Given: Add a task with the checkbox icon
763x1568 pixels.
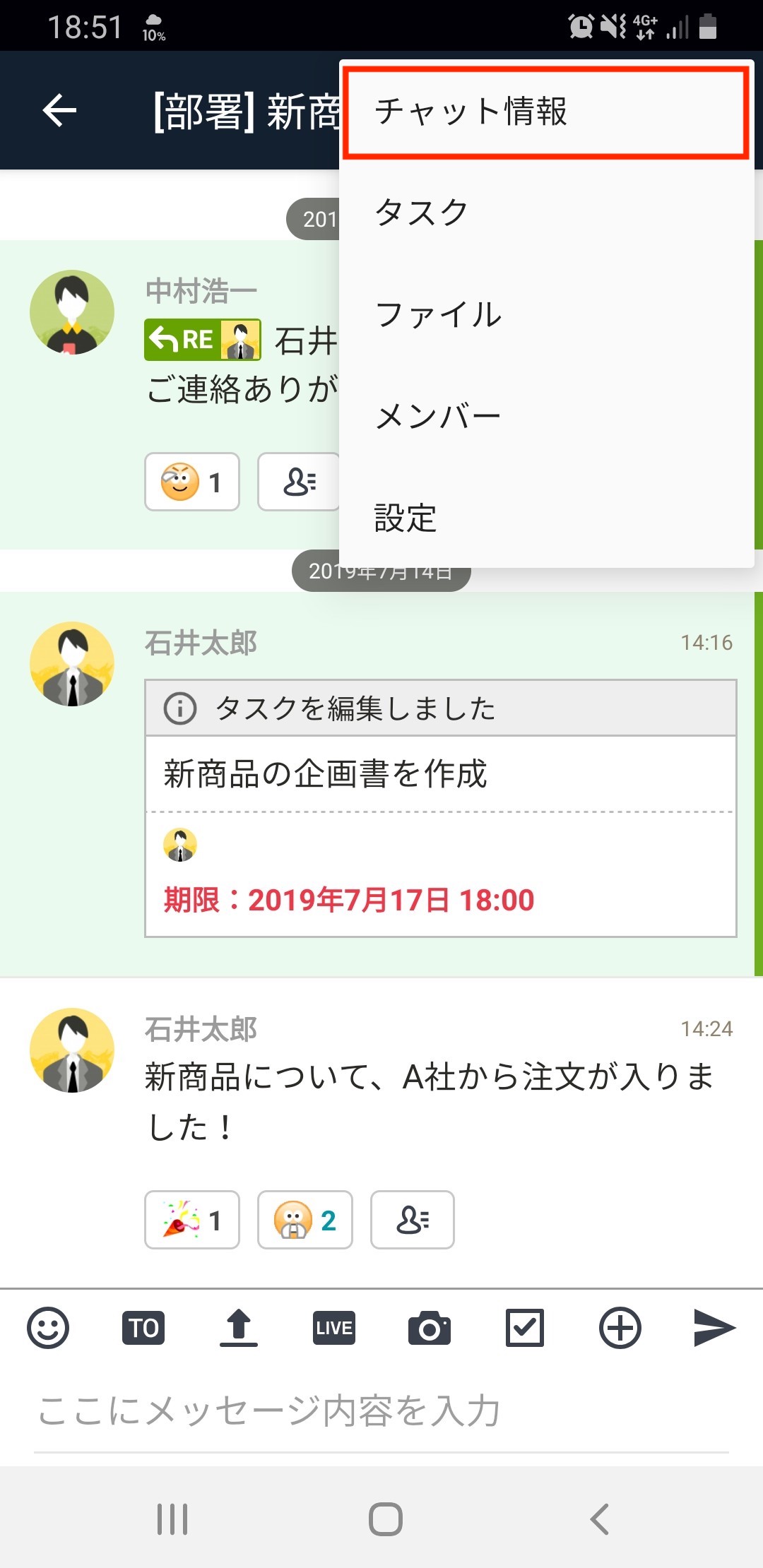Looking at the screenshot, I should 525,1328.
